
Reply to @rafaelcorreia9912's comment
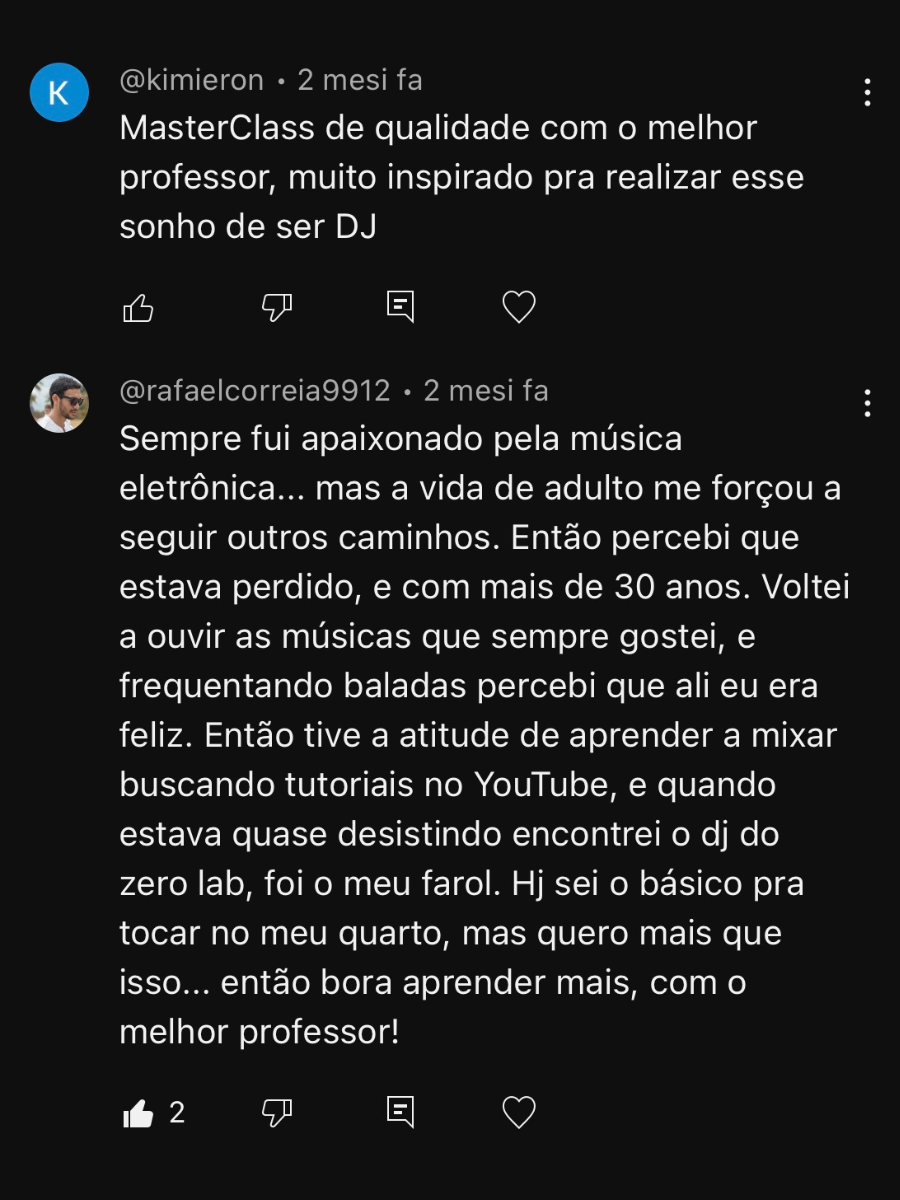(x=400, y=1112)
